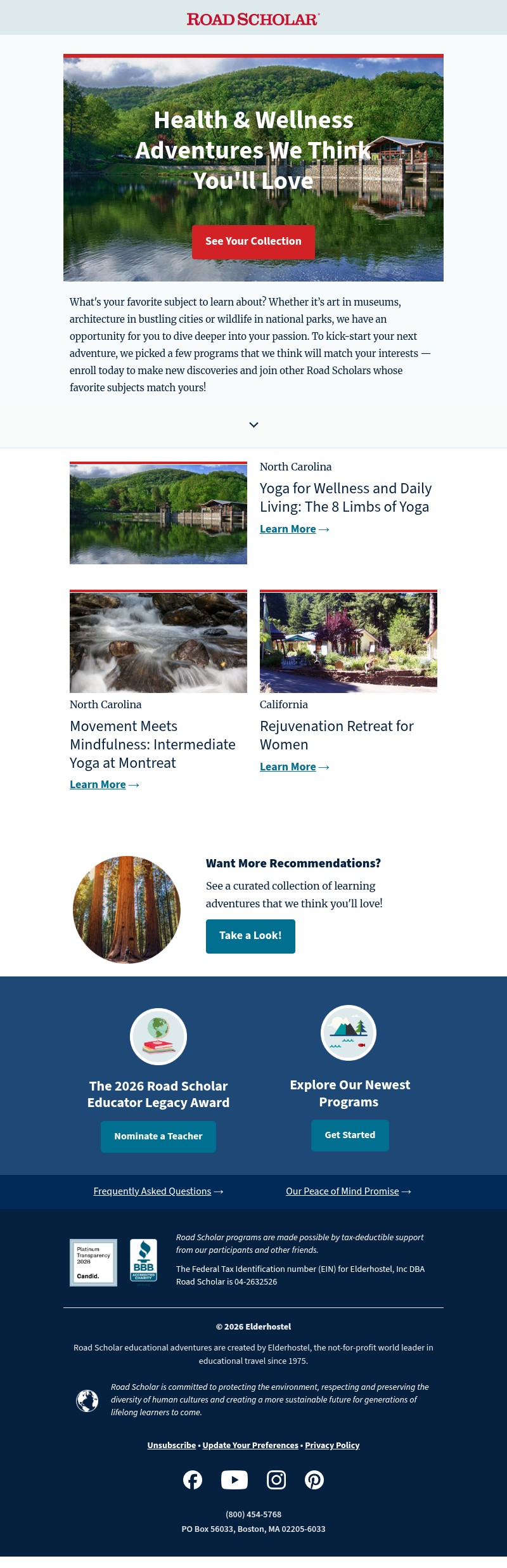507x1568 pixels.
Task: Open Road Scholar's Pinterest page
Action: pos(314,1480)
